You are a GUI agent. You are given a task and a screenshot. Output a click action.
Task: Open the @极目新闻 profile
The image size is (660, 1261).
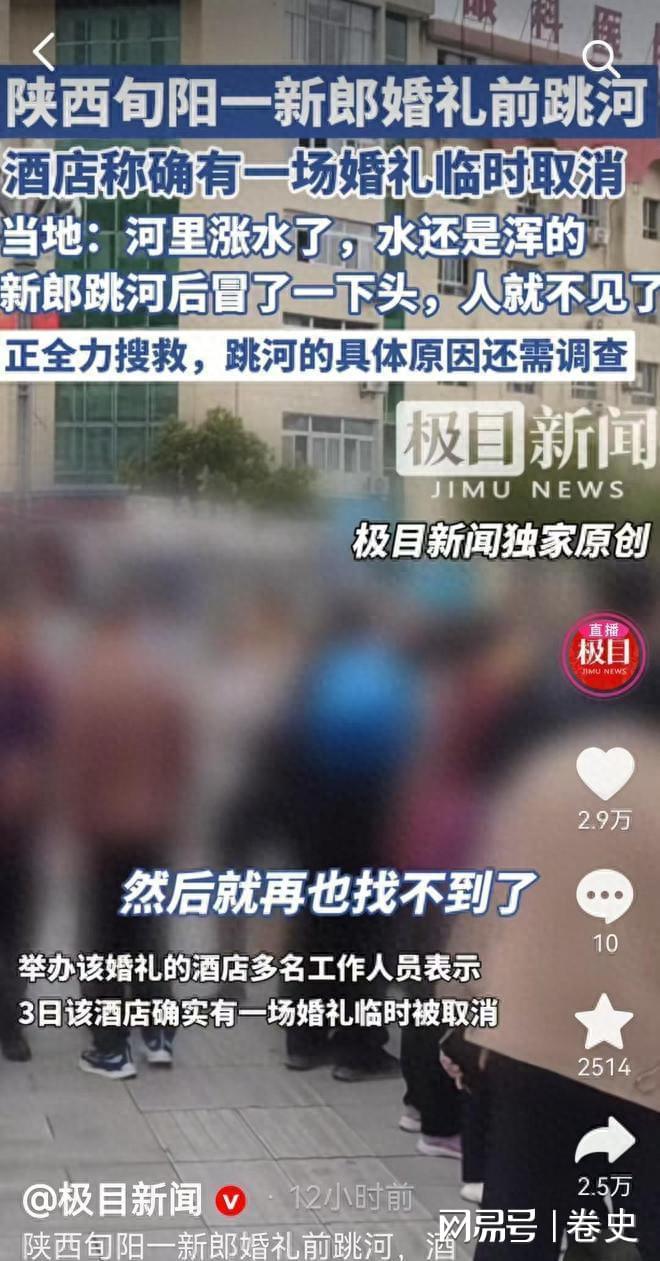[112, 1199]
